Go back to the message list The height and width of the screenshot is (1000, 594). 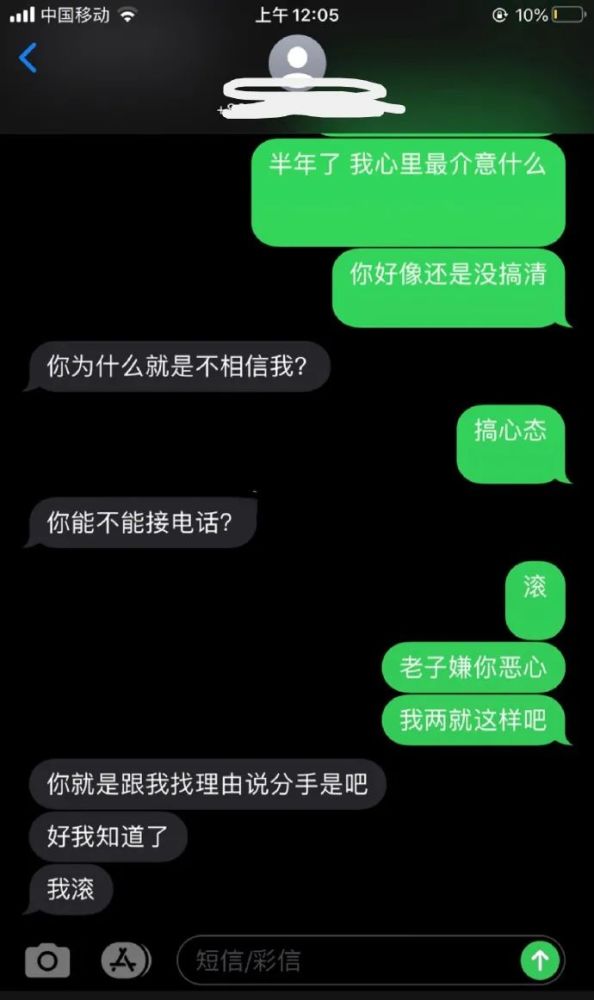pos(27,58)
